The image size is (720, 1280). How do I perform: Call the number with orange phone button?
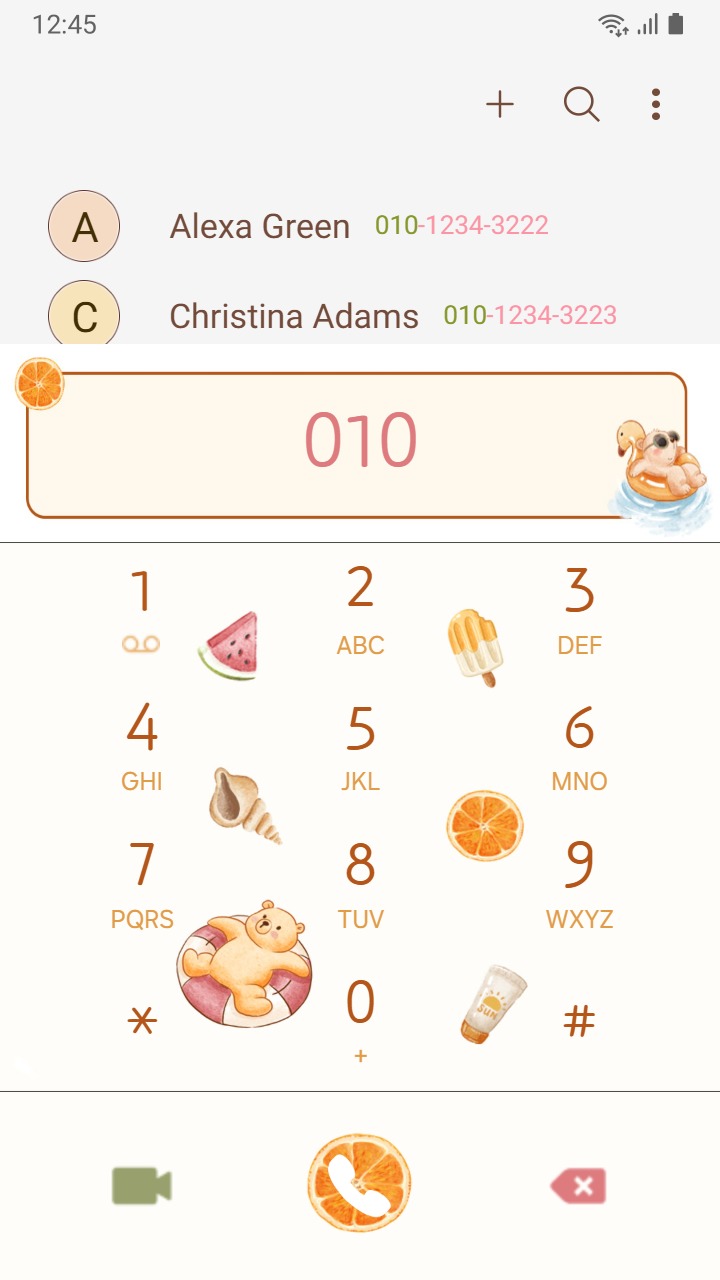pyautogui.click(x=359, y=1184)
